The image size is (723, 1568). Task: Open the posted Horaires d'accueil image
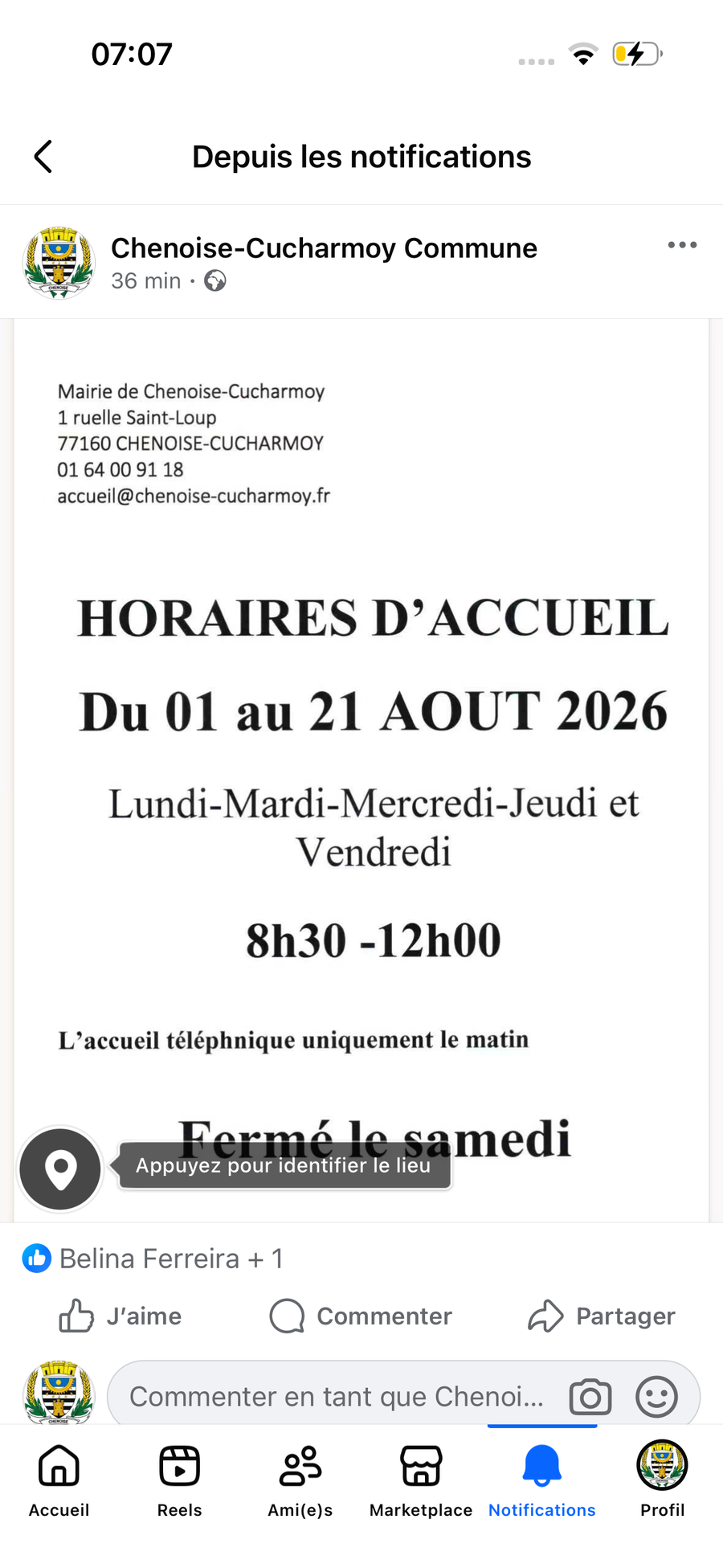pos(361,770)
